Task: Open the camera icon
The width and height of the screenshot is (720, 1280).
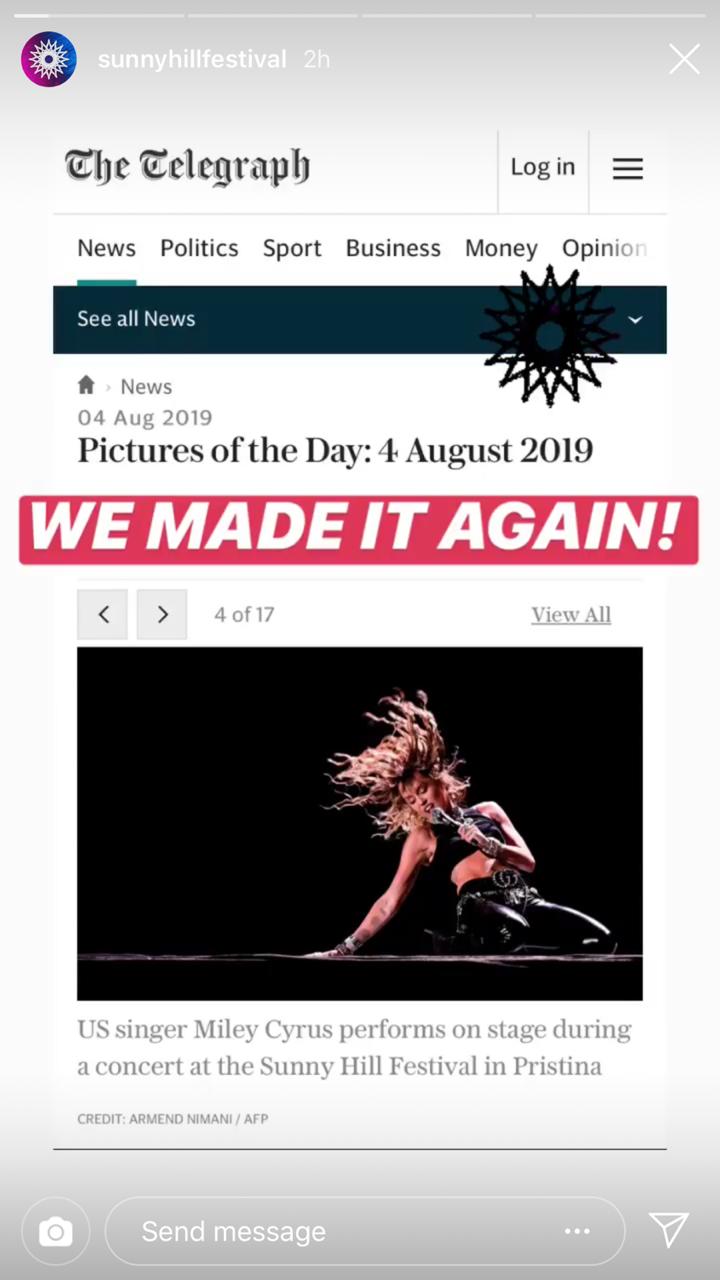Action: point(55,1232)
